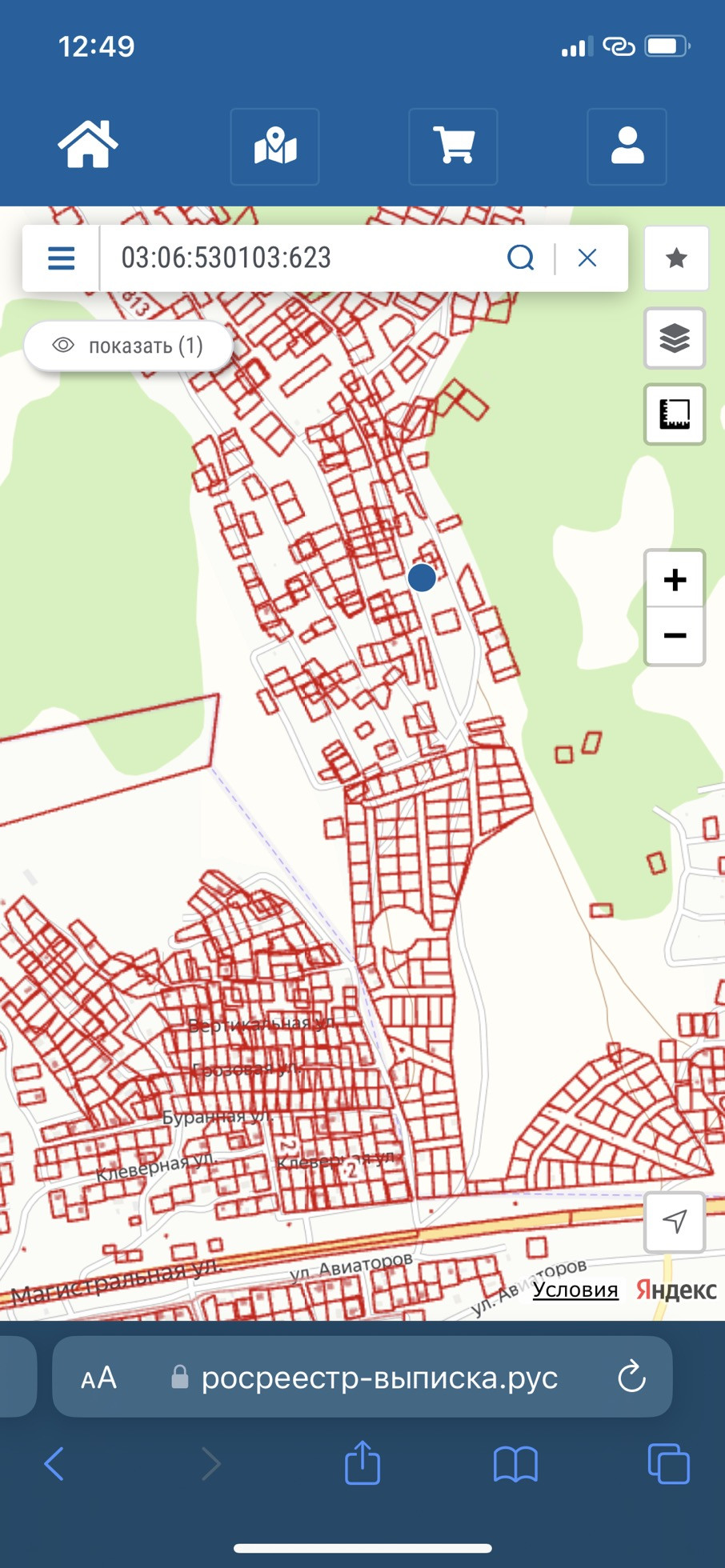
Task: Open map layers selector
Action: (x=675, y=338)
